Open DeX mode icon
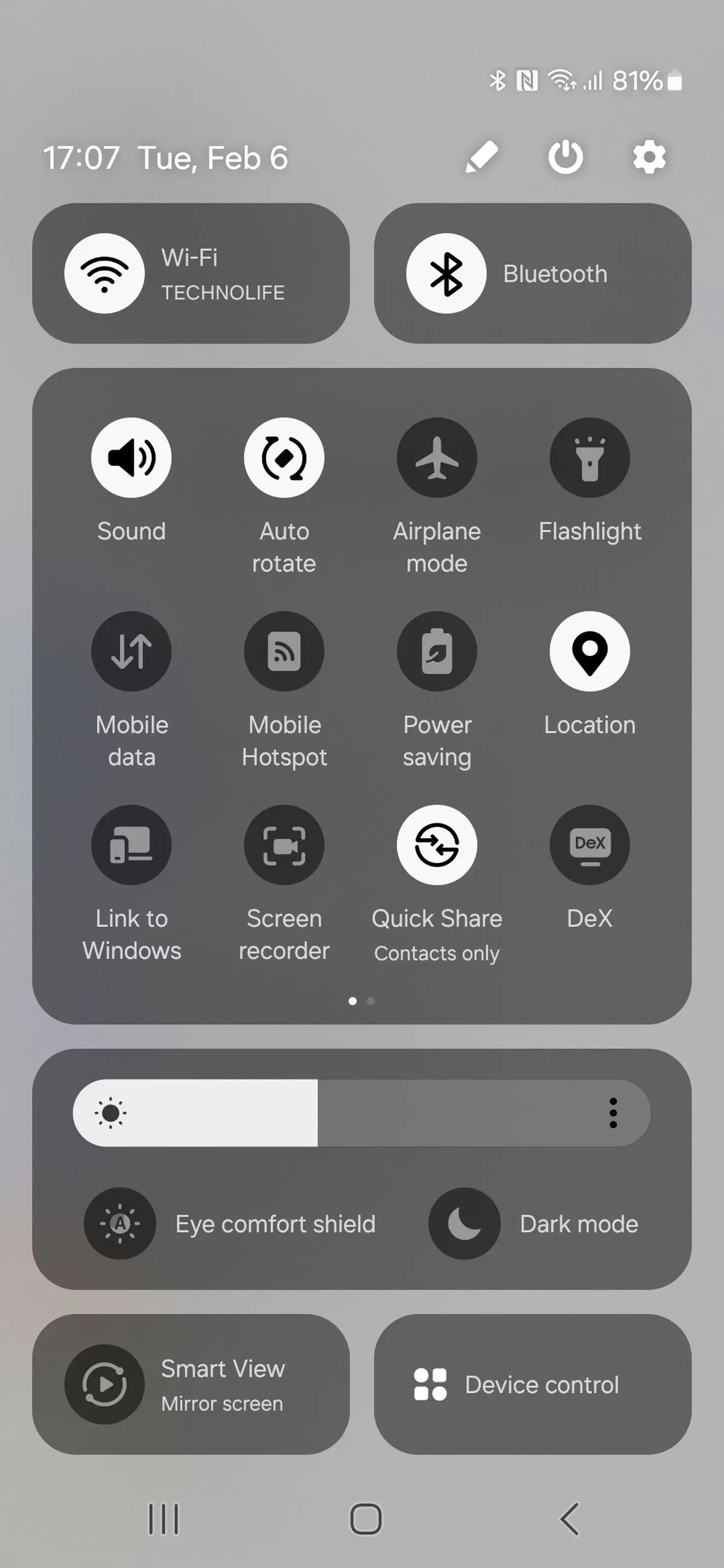Screen dimensions: 724x1568 click(x=589, y=845)
